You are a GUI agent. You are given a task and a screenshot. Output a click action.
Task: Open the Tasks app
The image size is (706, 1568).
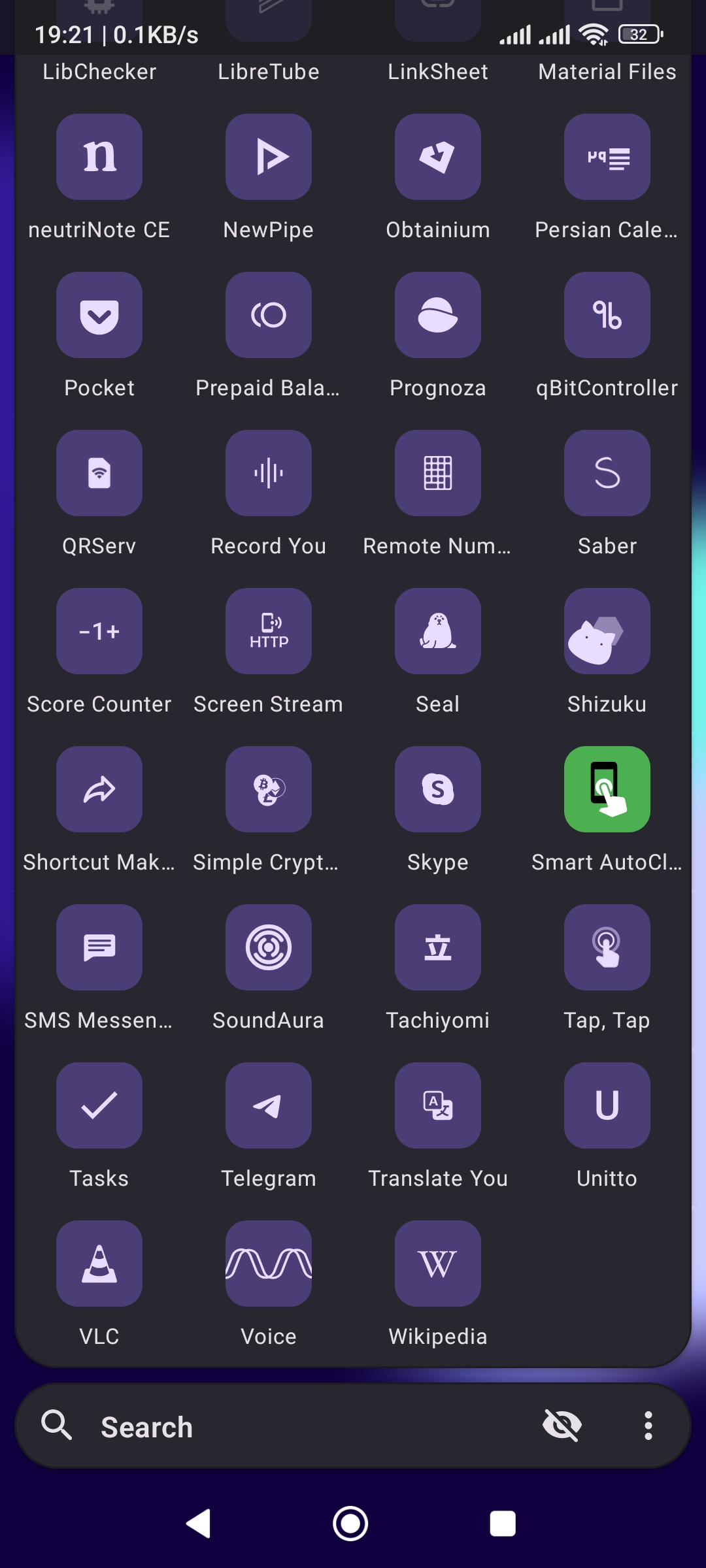(99, 1105)
